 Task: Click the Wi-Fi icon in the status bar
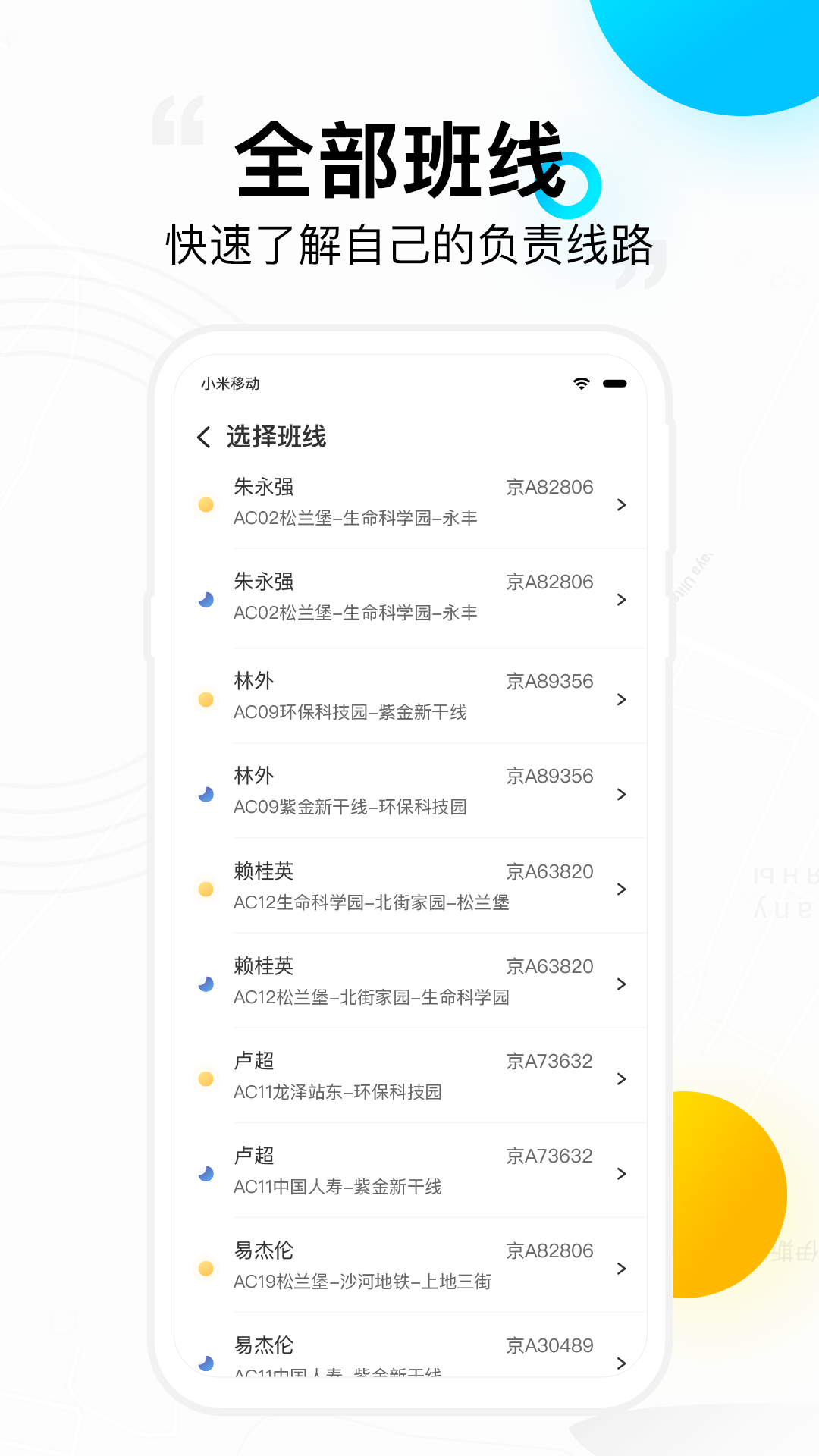tap(581, 384)
